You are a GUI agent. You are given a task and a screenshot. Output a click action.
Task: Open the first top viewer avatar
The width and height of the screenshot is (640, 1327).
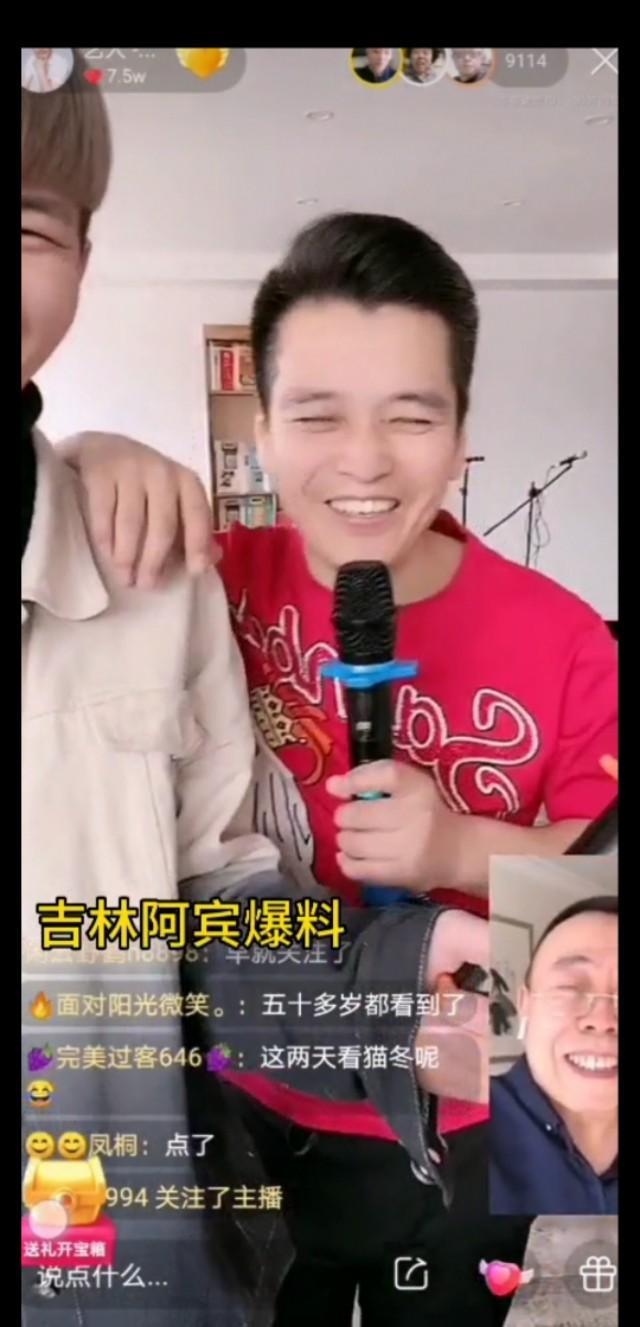click(x=375, y=65)
